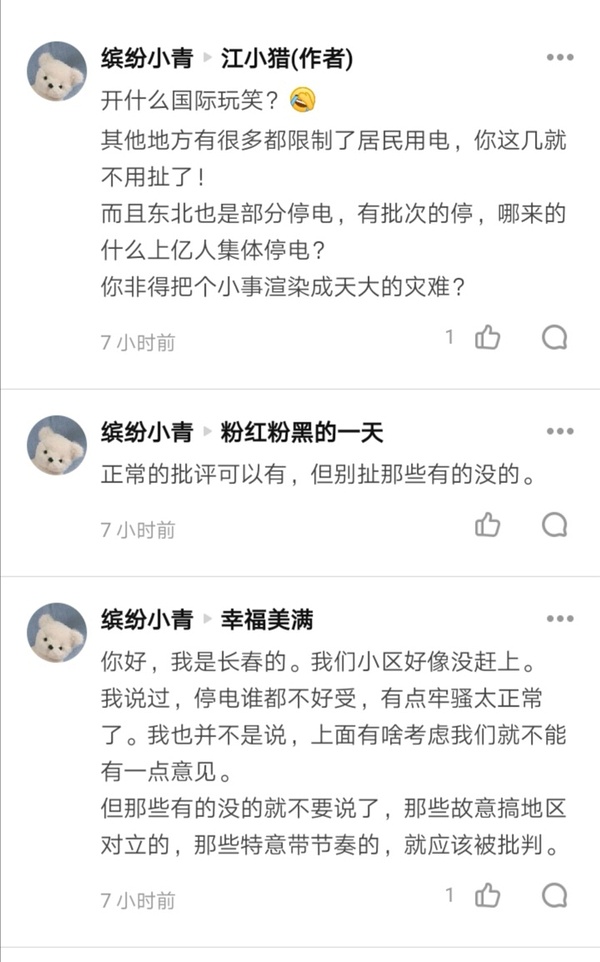600x962 pixels.
Task: Open 江小猎(作者)'s profile from the reply header
Action: point(287,59)
